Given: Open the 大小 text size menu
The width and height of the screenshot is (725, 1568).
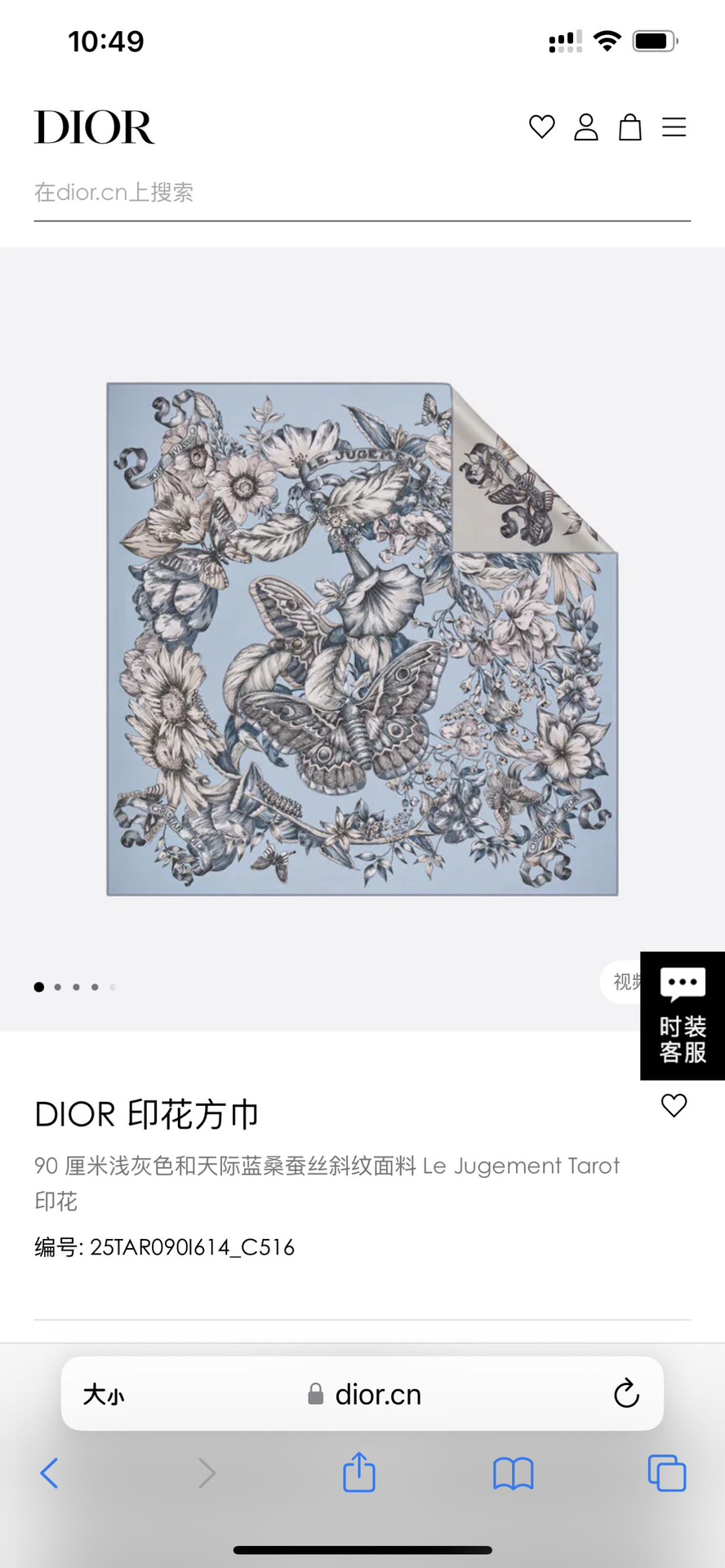Looking at the screenshot, I should pos(103,1395).
